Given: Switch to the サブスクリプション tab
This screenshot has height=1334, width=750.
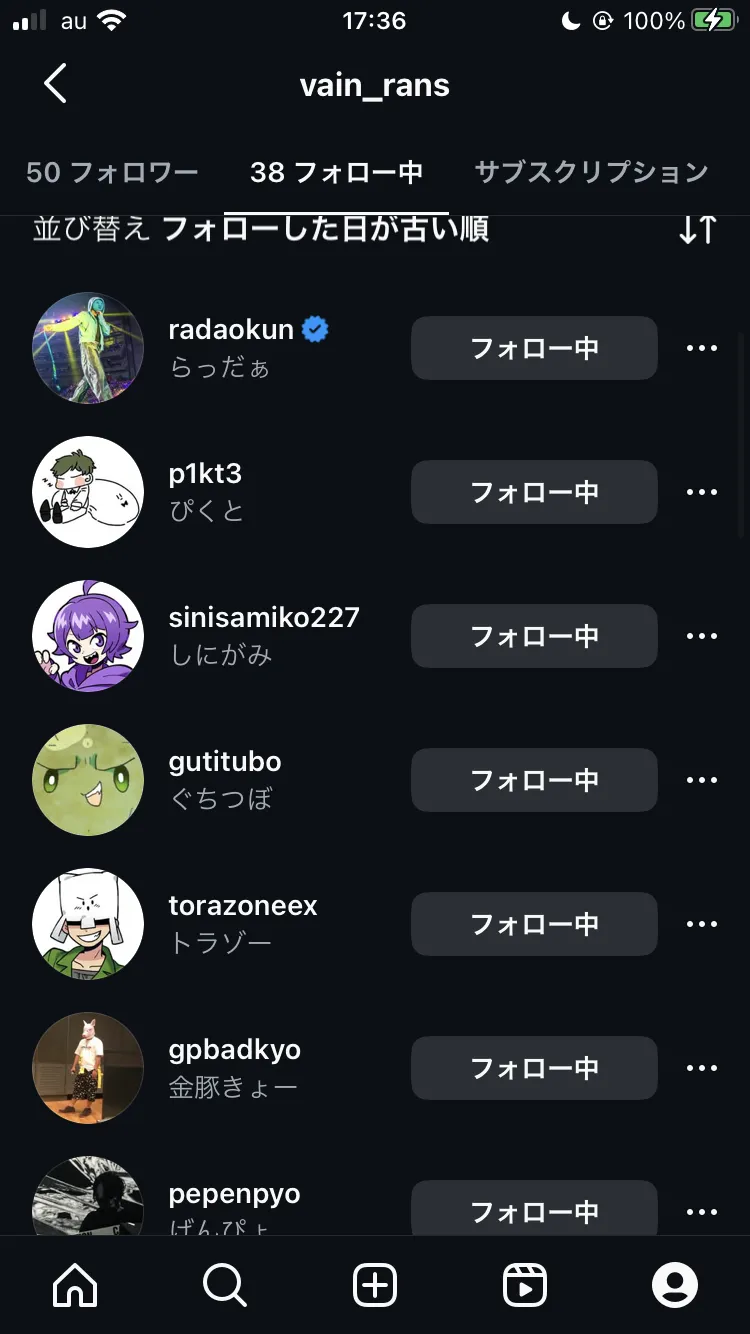Looking at the screenshot, I should point(591,172).
